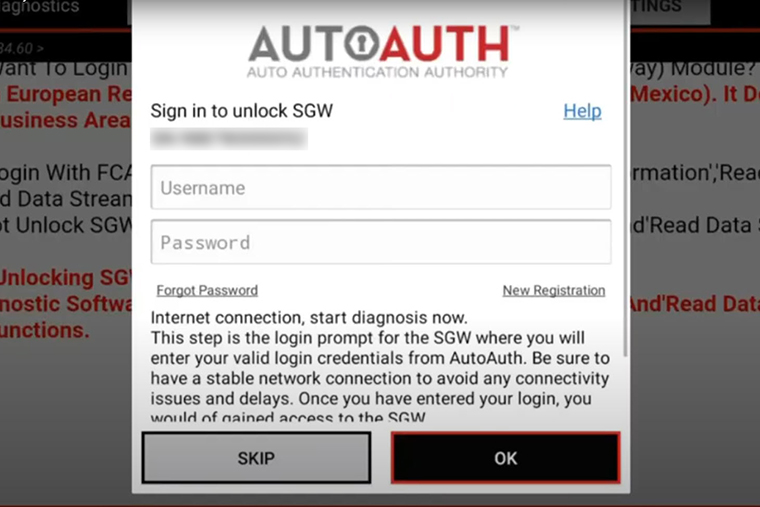This screenshot has height=507, width=760.
Task: Focus the Password field
Action: coord(380,242)
